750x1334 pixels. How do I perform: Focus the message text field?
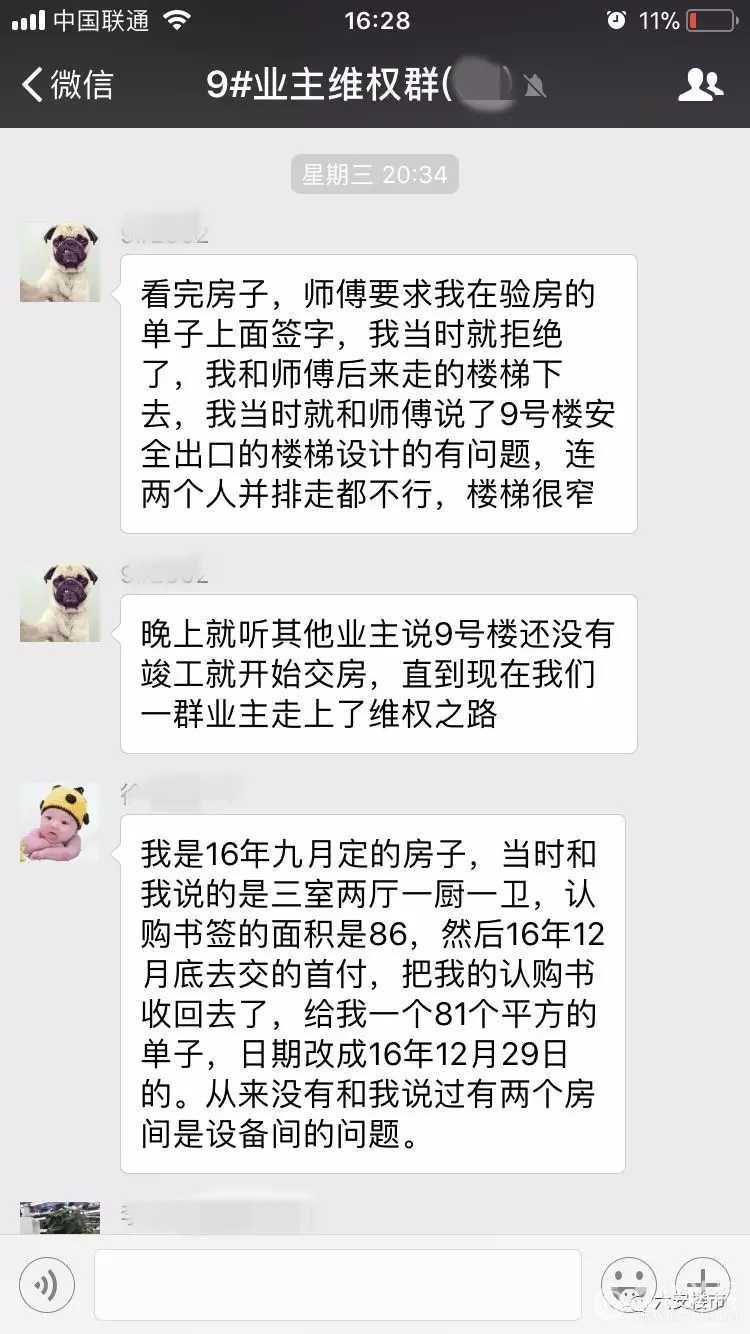coord(337,1284)
